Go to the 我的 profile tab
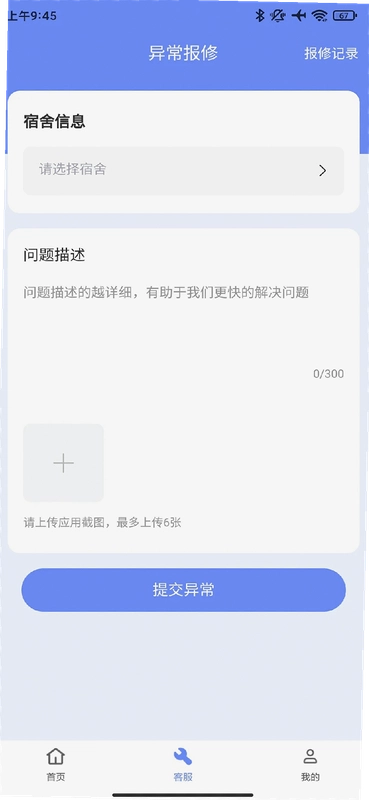The image size is (369, 800). (310, 764)
